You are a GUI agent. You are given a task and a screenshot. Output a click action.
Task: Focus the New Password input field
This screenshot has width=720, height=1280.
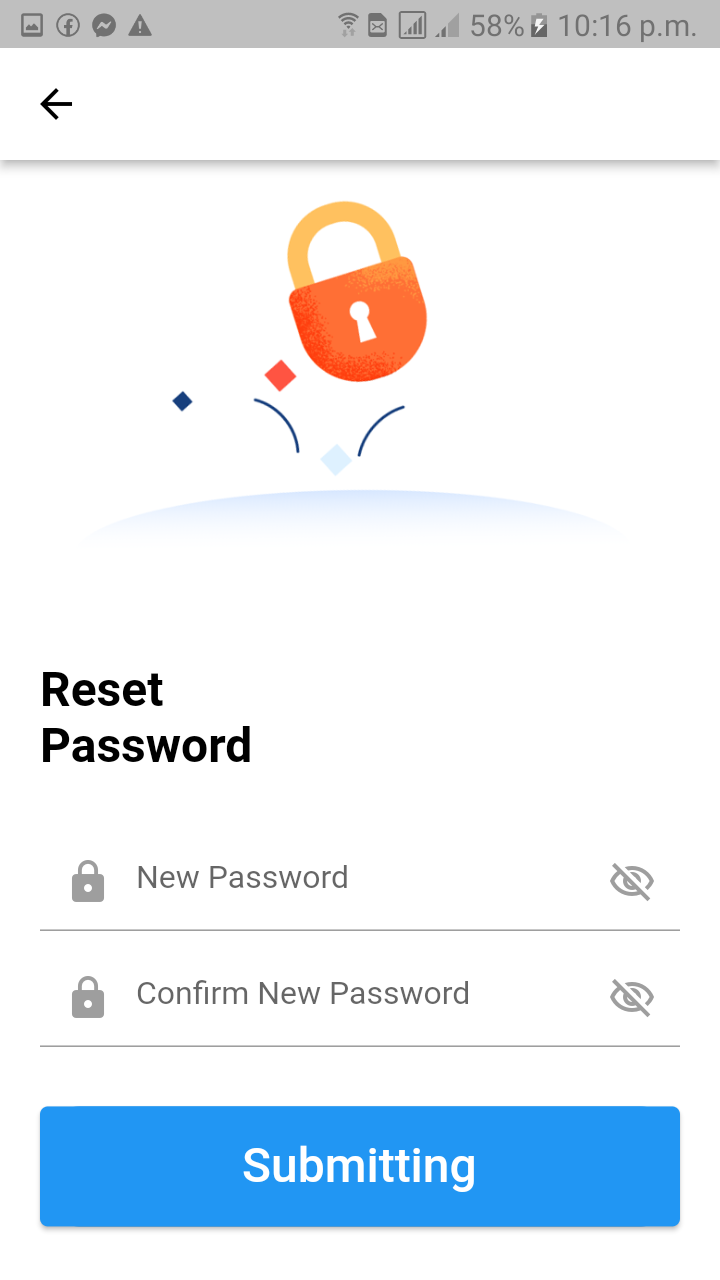pos(300,877)
